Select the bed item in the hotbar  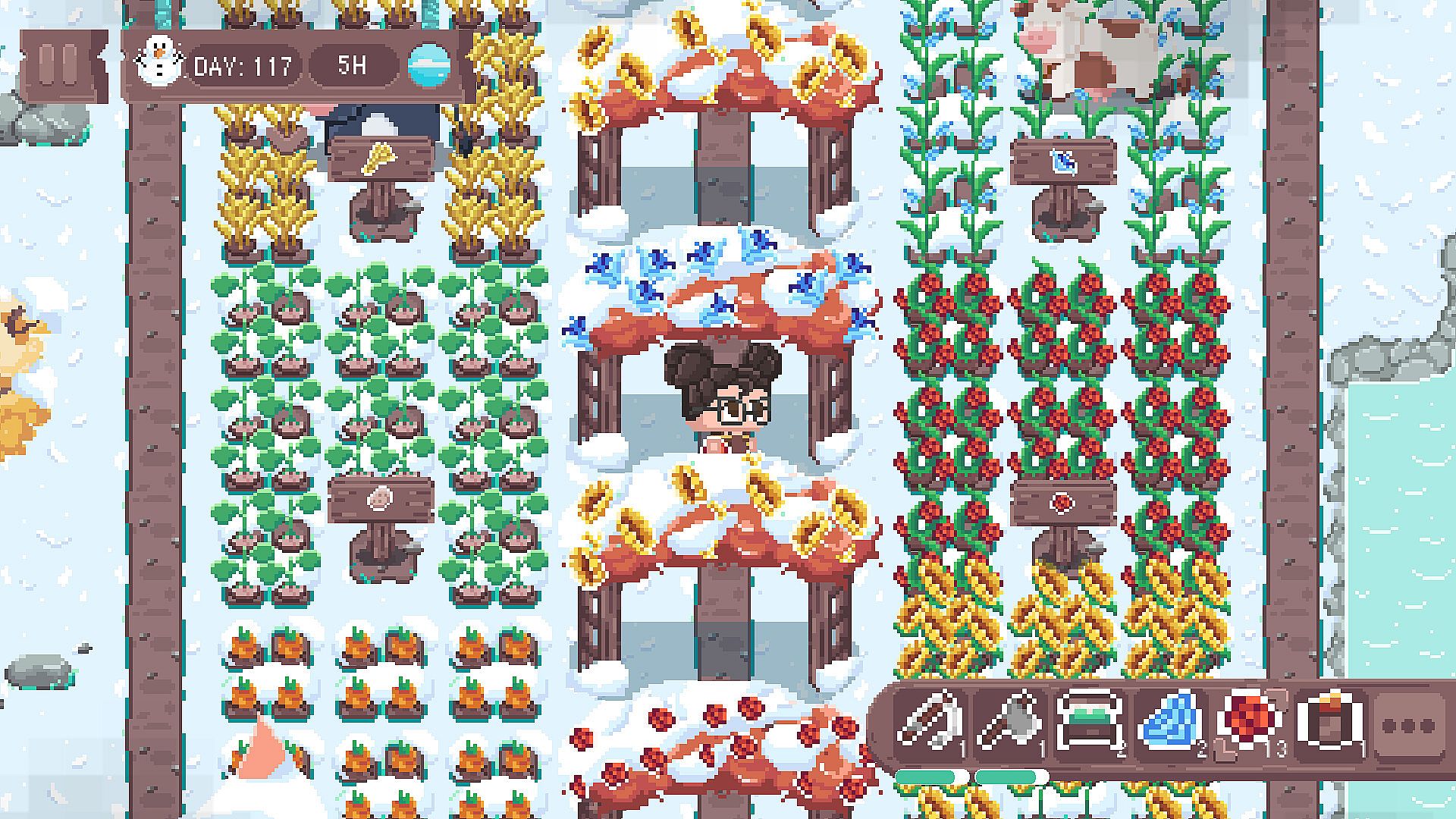coord(1090,723)
